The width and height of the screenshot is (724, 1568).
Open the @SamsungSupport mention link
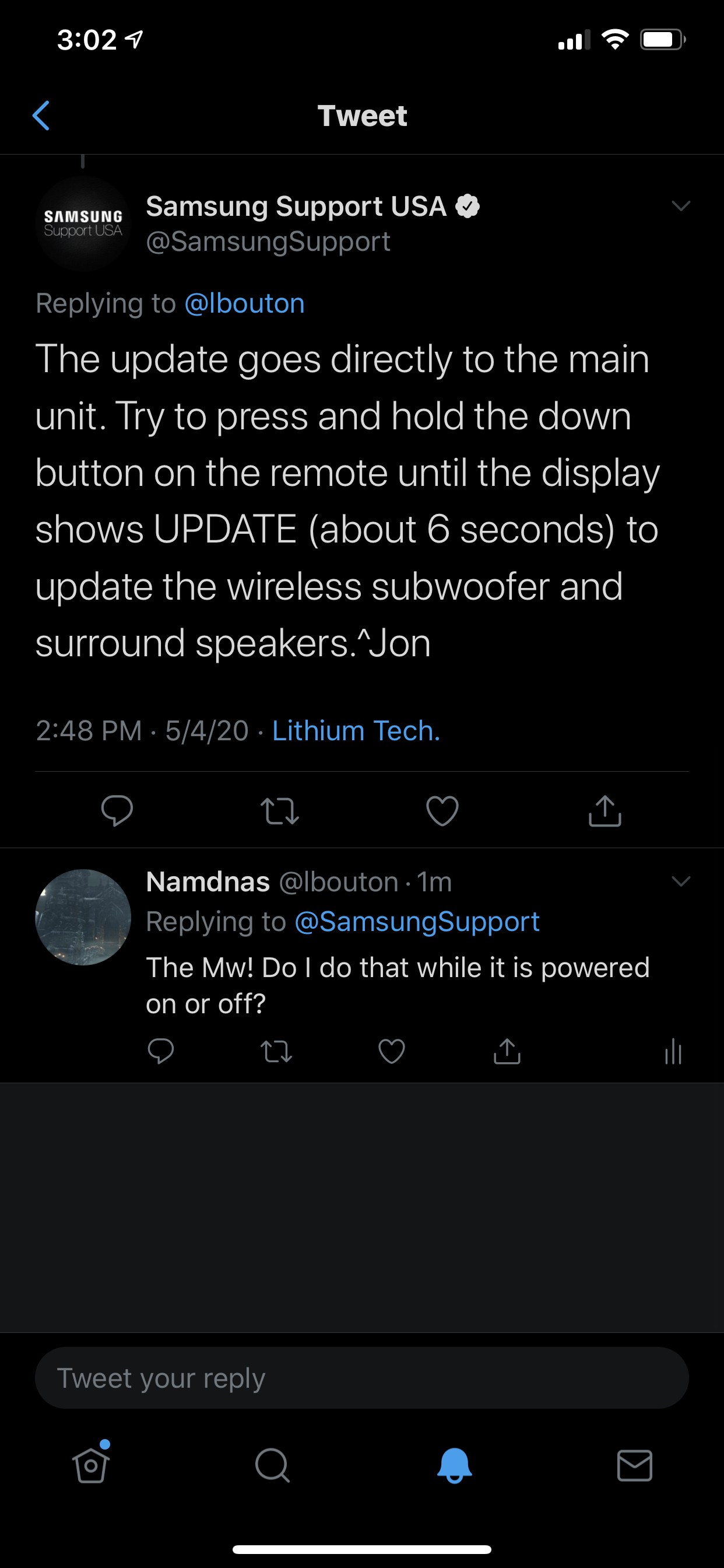pos(417,922)
